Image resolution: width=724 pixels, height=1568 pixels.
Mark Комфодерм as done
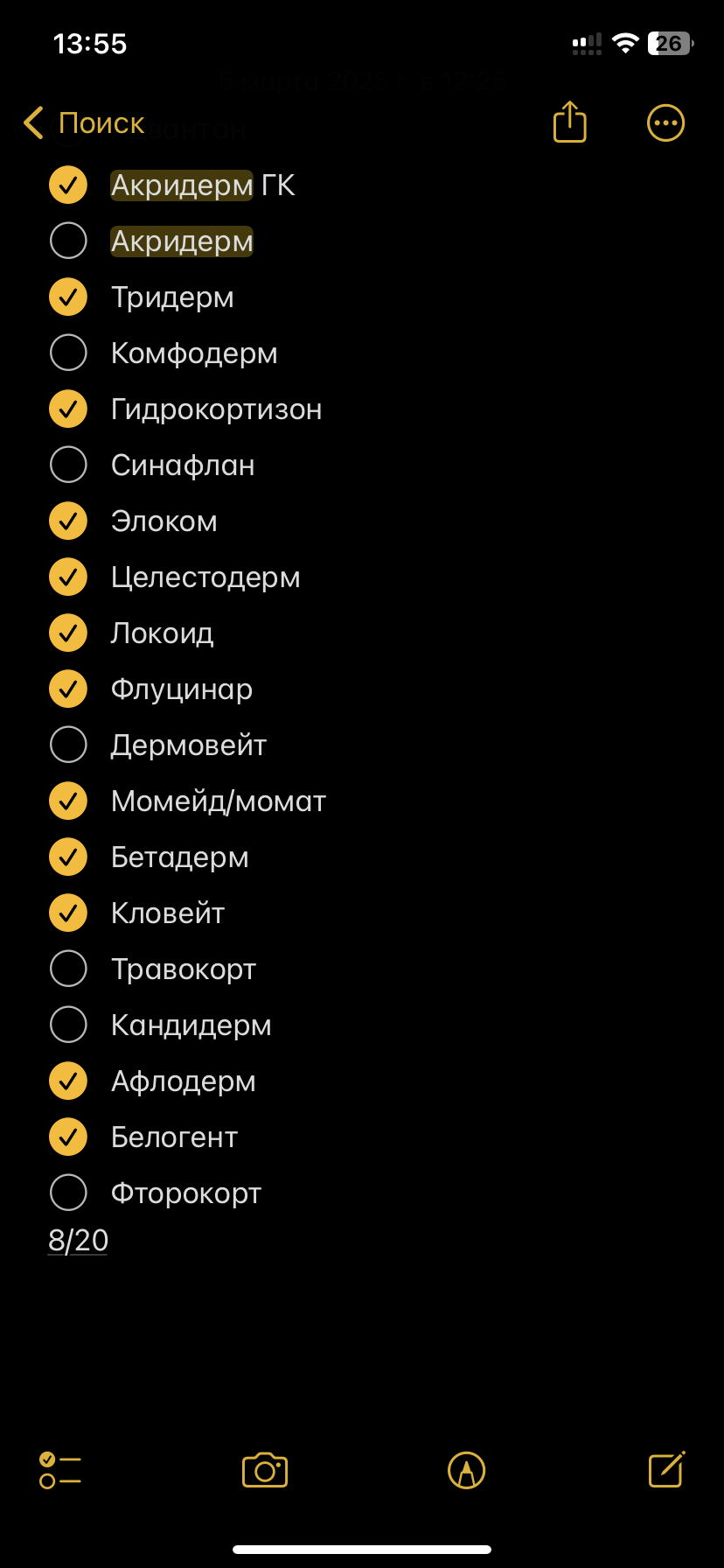tap(68, 353)
